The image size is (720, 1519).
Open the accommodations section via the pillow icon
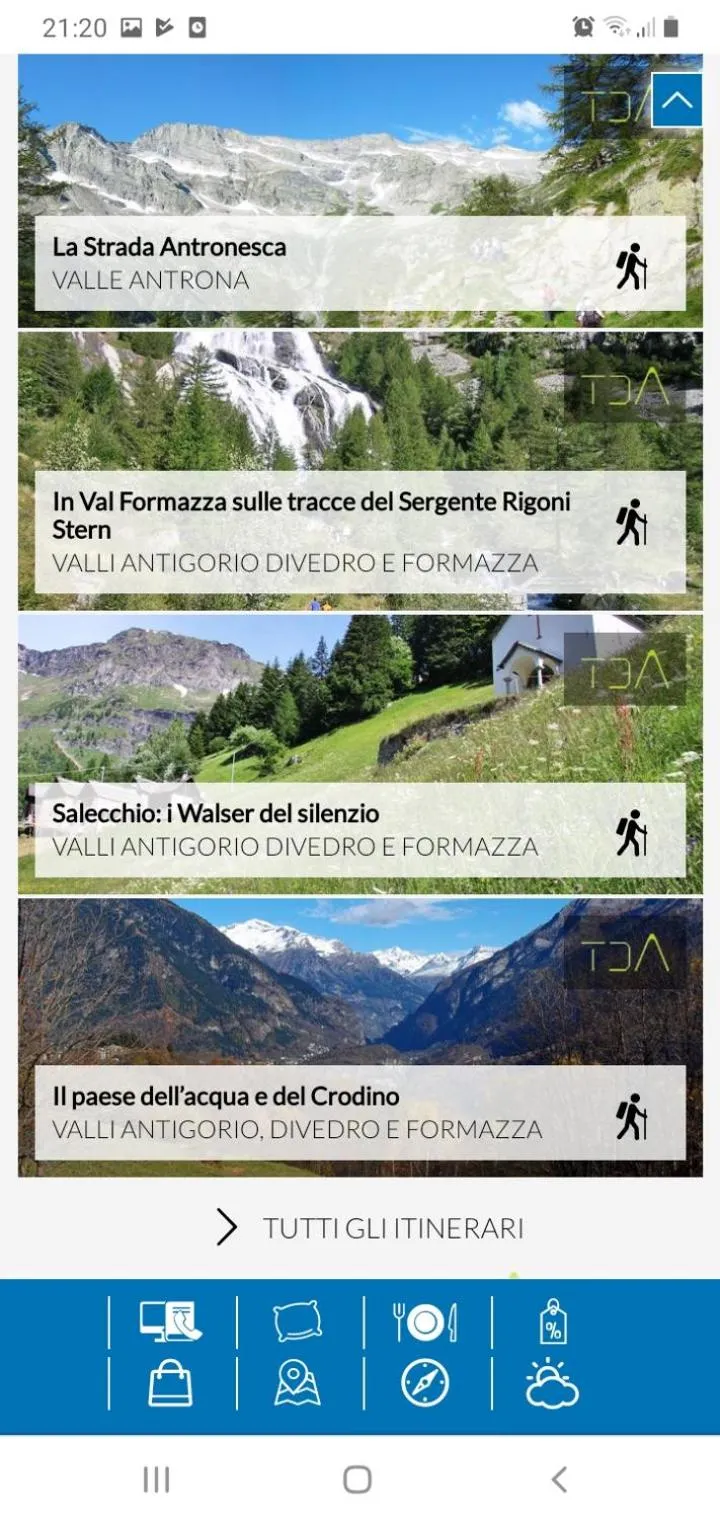pos(295,1320)
